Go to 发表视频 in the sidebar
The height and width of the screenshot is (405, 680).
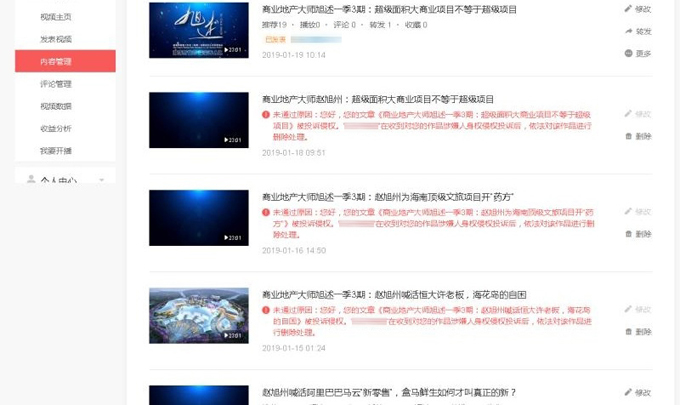coord(56,39)
